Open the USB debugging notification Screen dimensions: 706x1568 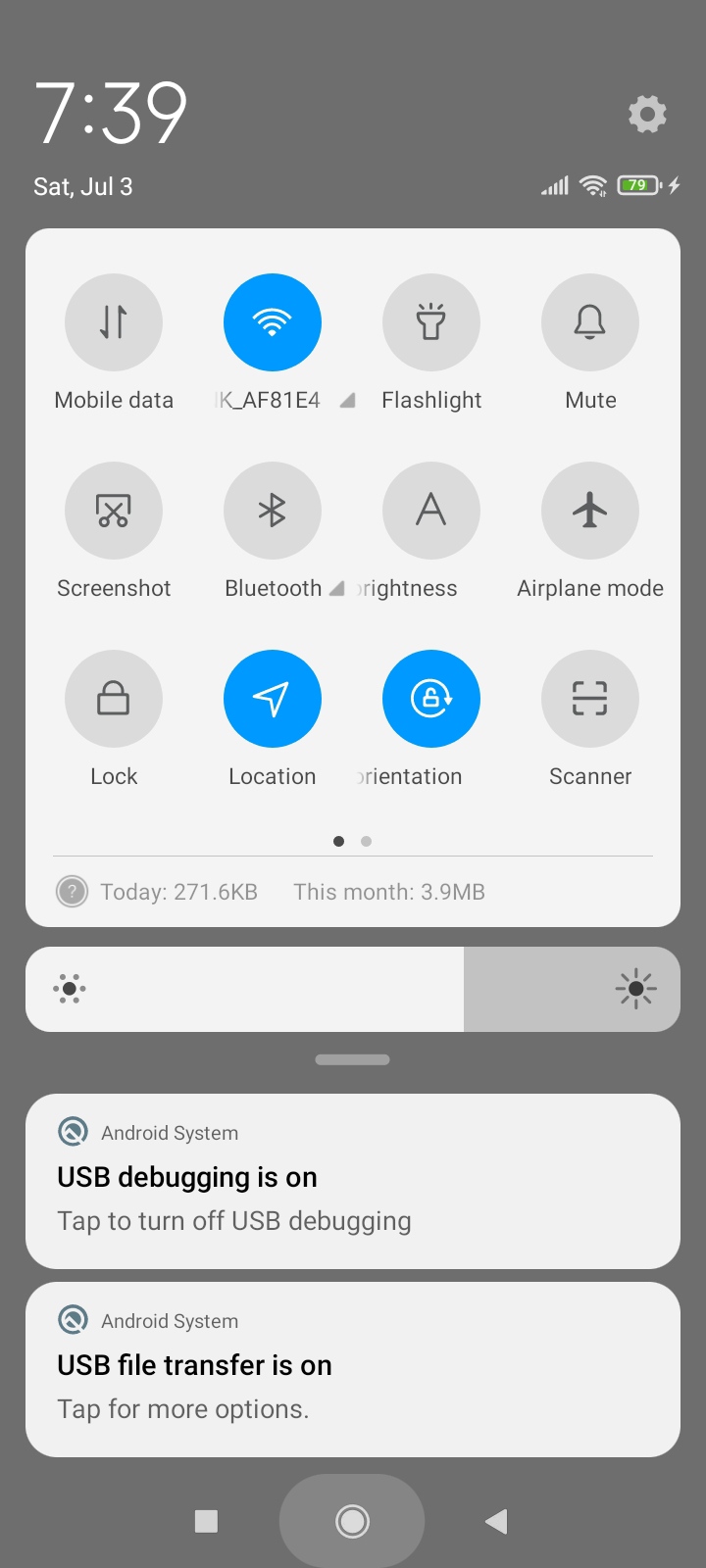tap(353, 1181)
